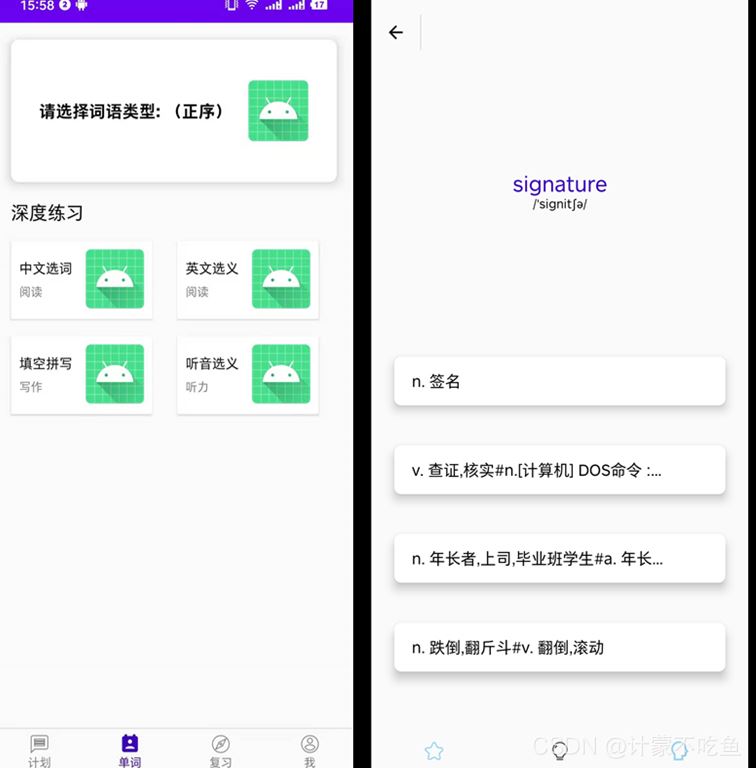Open the 填空拼写 writing exercise
Image resolution: width=756 pixels, height=768 pixels.
[x=81, y=374]
